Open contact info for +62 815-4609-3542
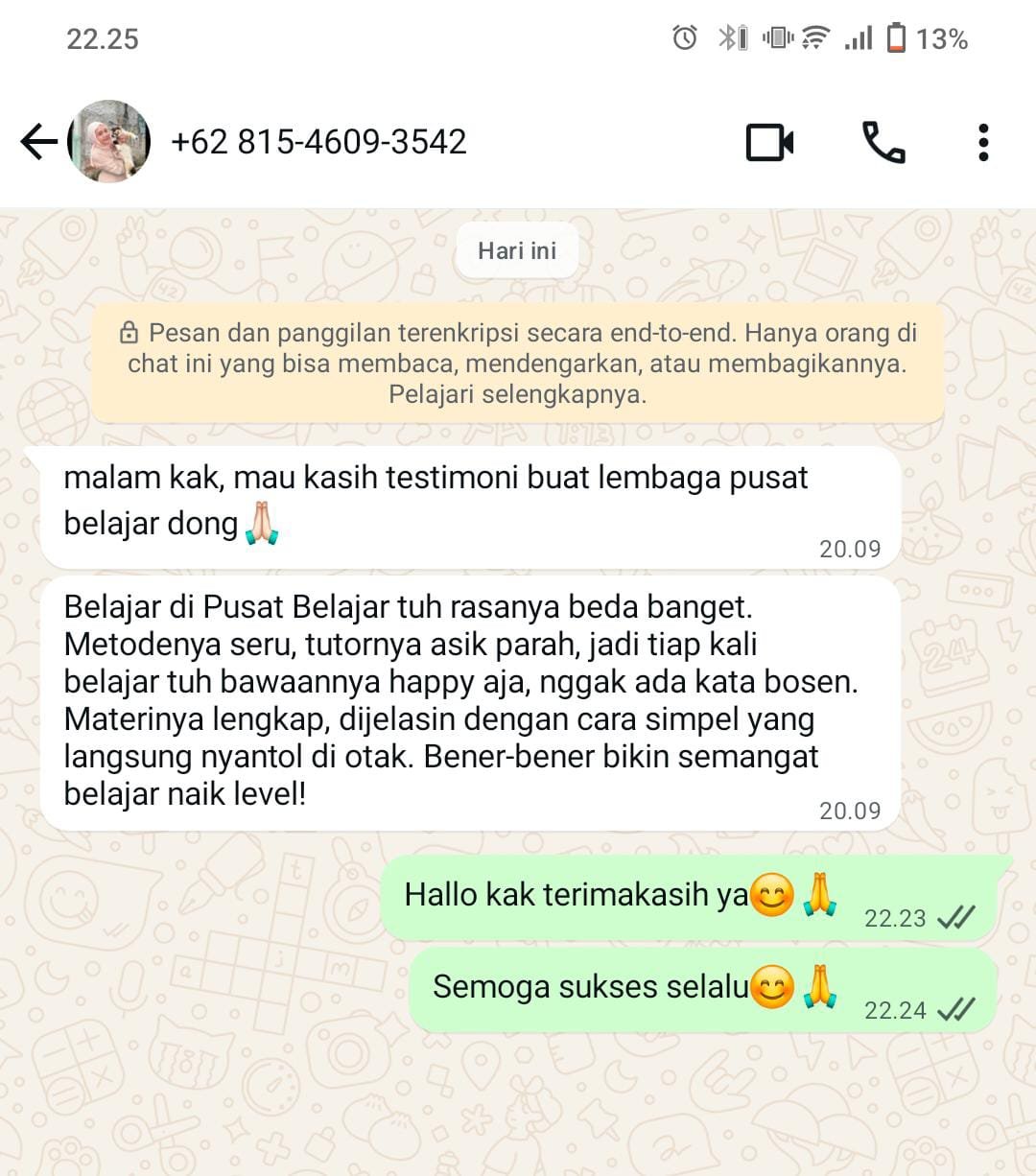Screen dimensions: 1036x1176 (x=318, y=142)
